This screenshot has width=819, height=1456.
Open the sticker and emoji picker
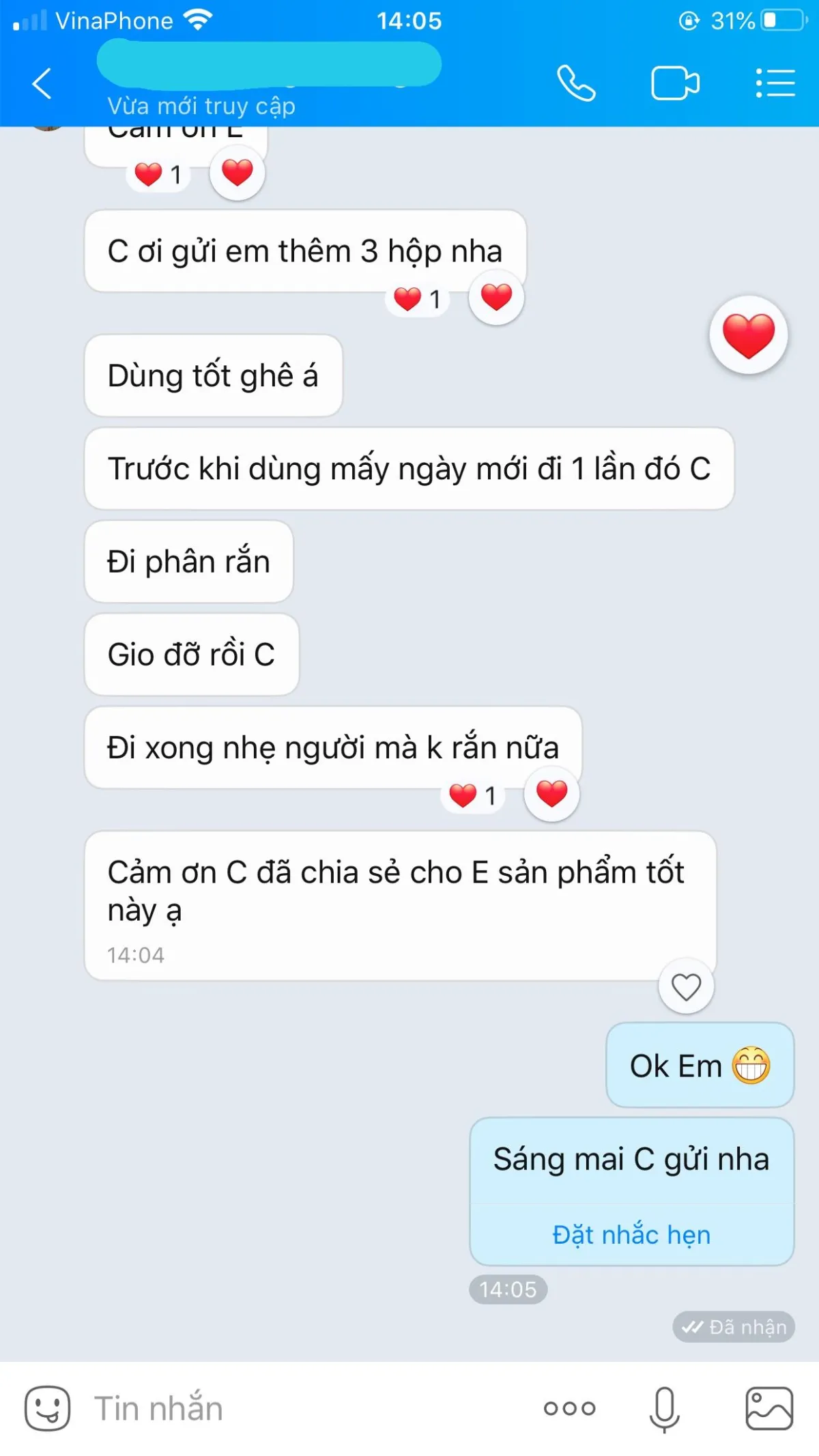click(x=47, y=1408)
